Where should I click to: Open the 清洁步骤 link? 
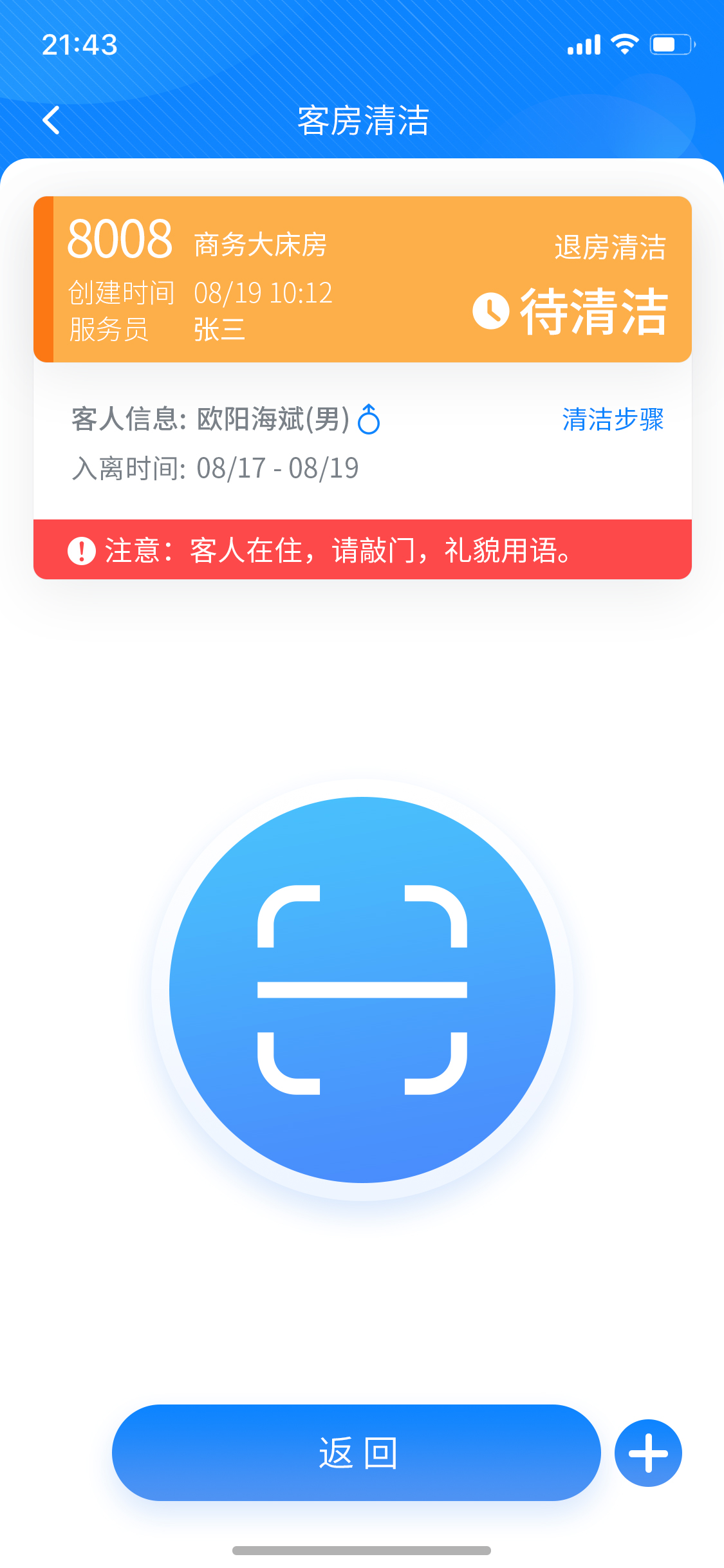point(612,420)
